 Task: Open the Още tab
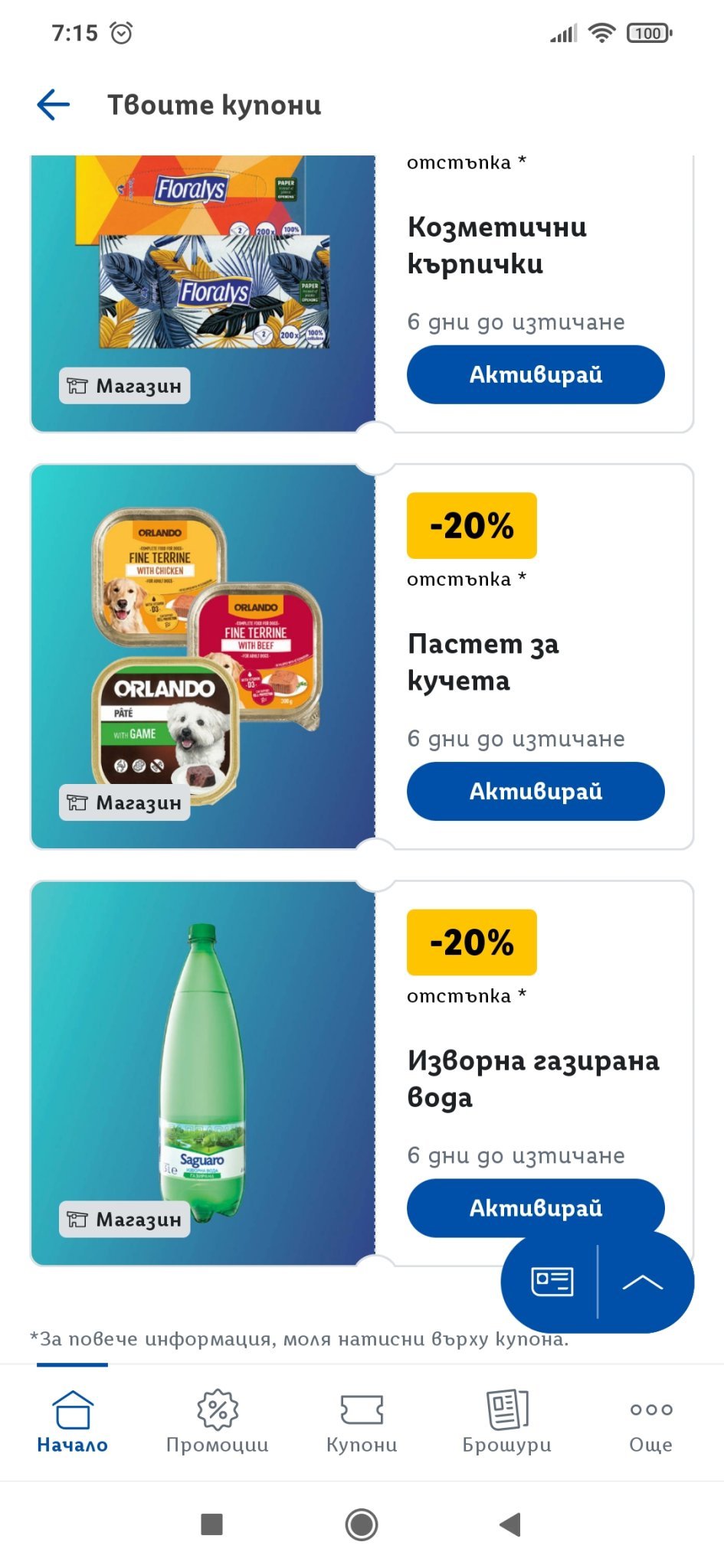click(651, 1422)
